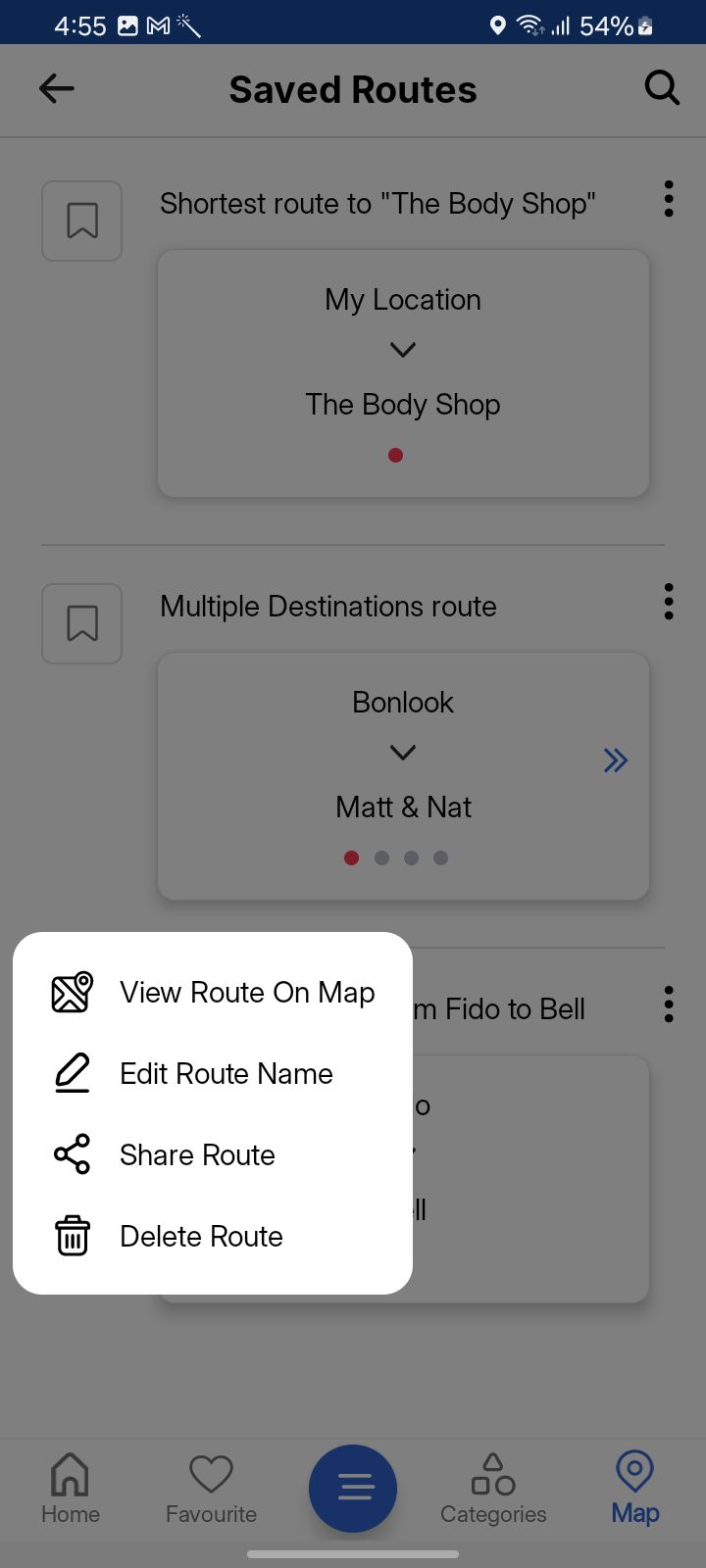Toggle bookmark on The Body Shop route

(x=82, y=220)
